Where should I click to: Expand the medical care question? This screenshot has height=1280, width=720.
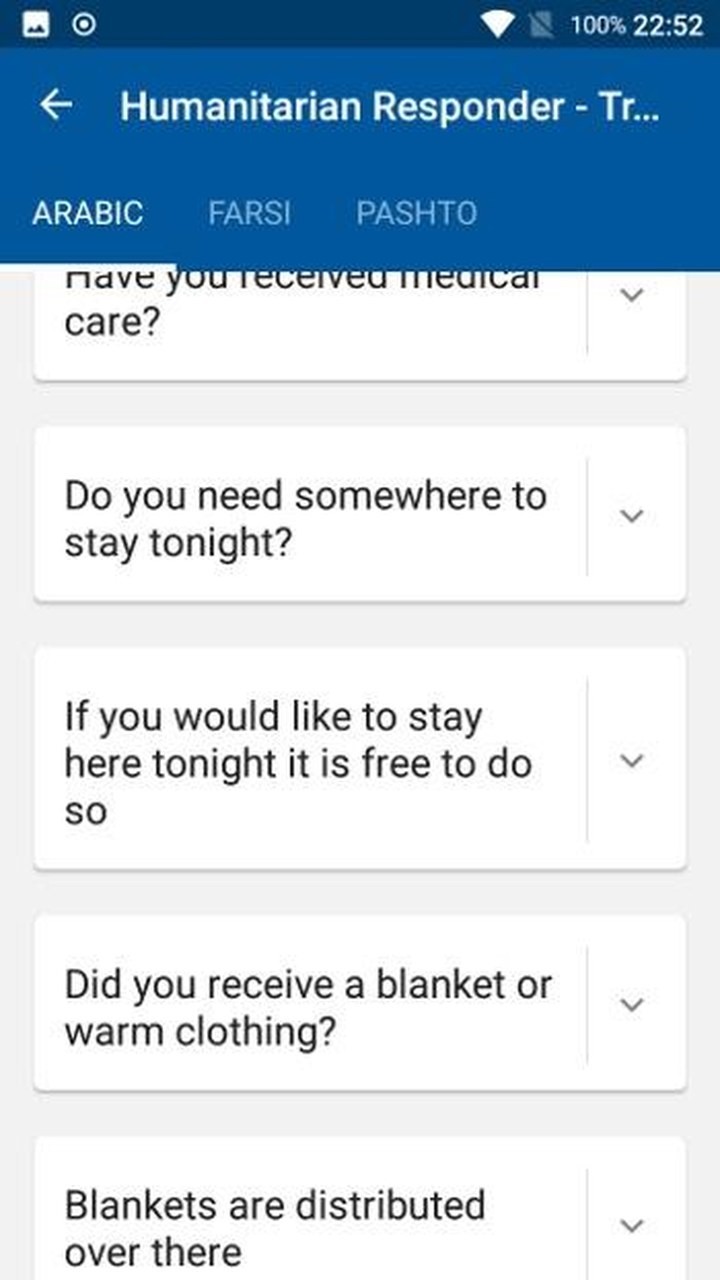pyautogui.click(x=631, y=295)
